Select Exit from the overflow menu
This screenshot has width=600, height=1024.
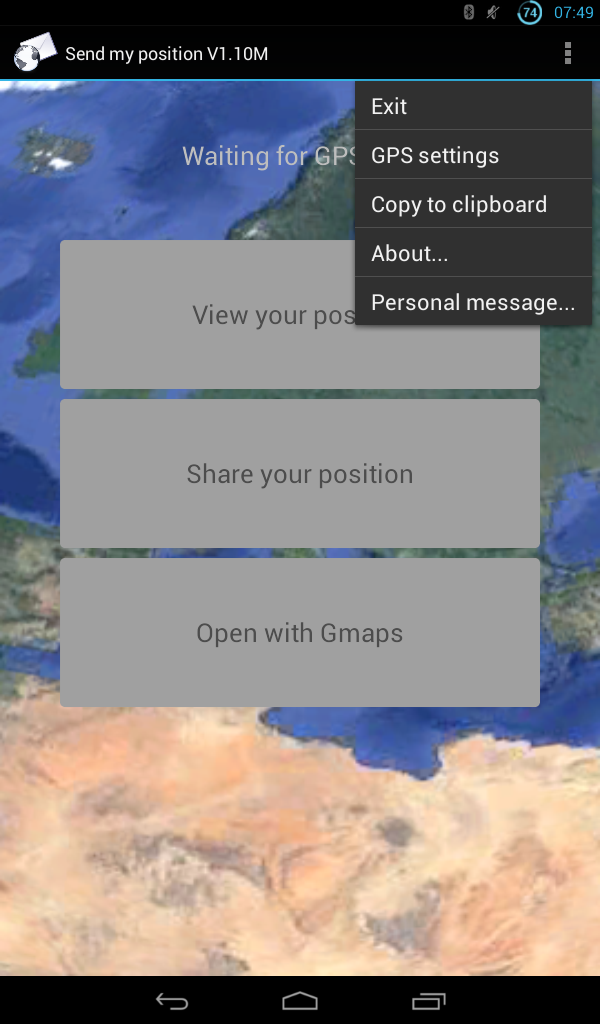point(473,106)
